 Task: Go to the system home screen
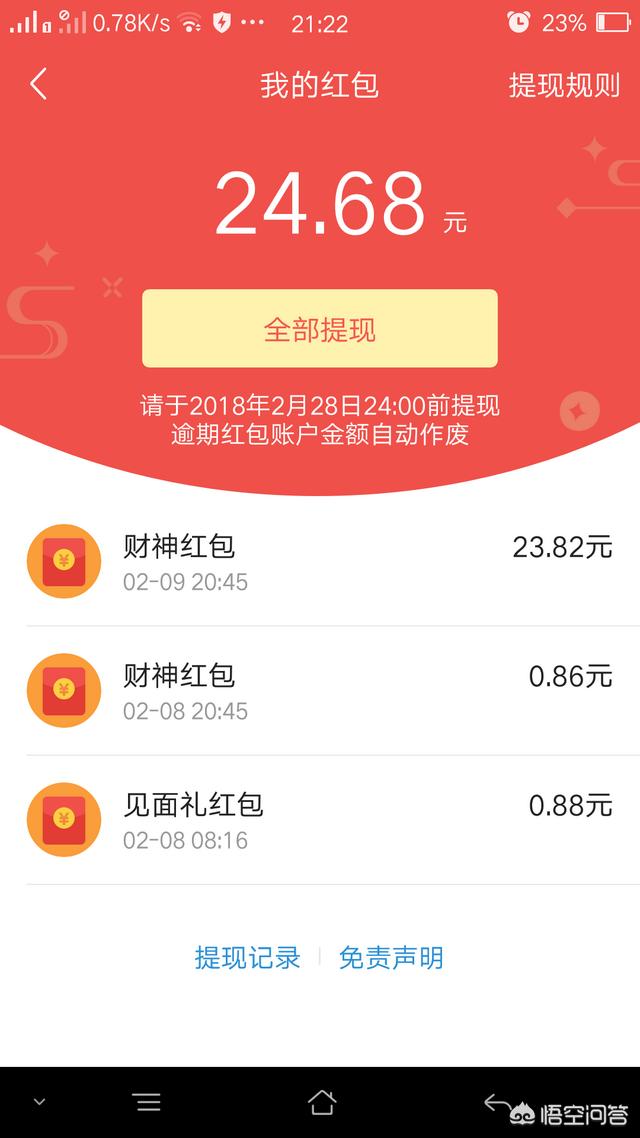(322, 1102)
